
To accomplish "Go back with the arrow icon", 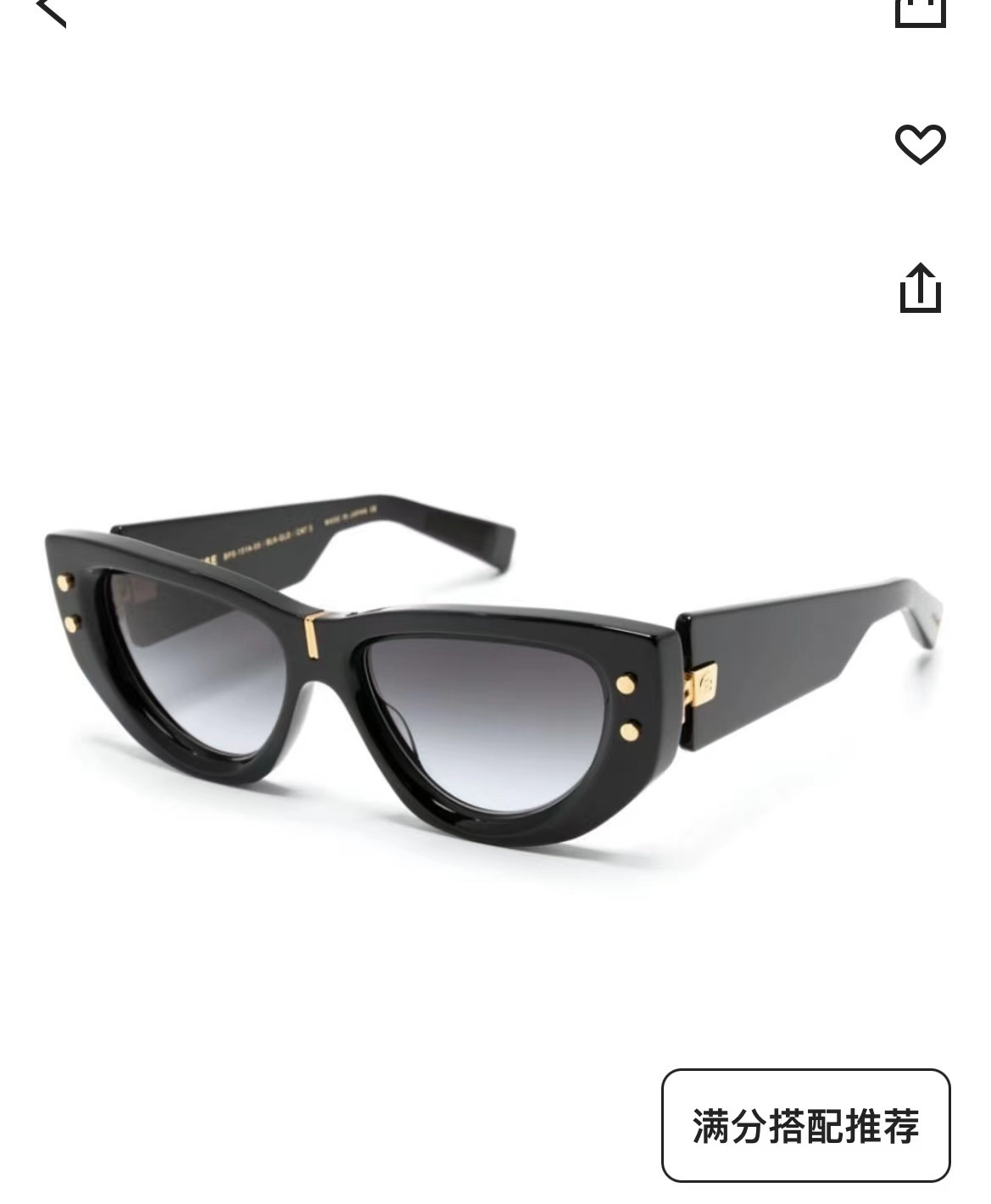I will (x=51, y=10).
